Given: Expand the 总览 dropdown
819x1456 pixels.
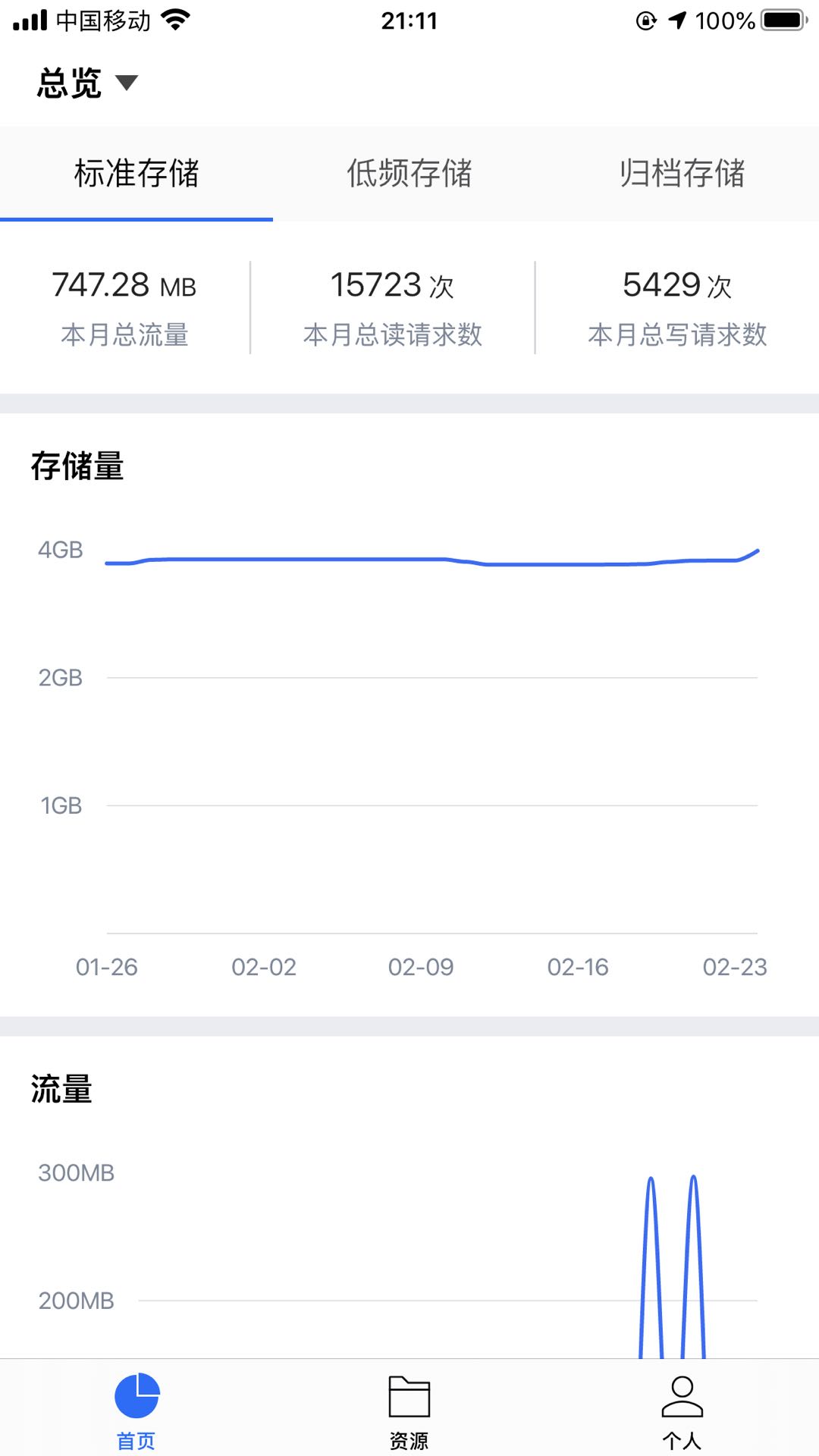Looking at the screenshot, I should [87, 83].
